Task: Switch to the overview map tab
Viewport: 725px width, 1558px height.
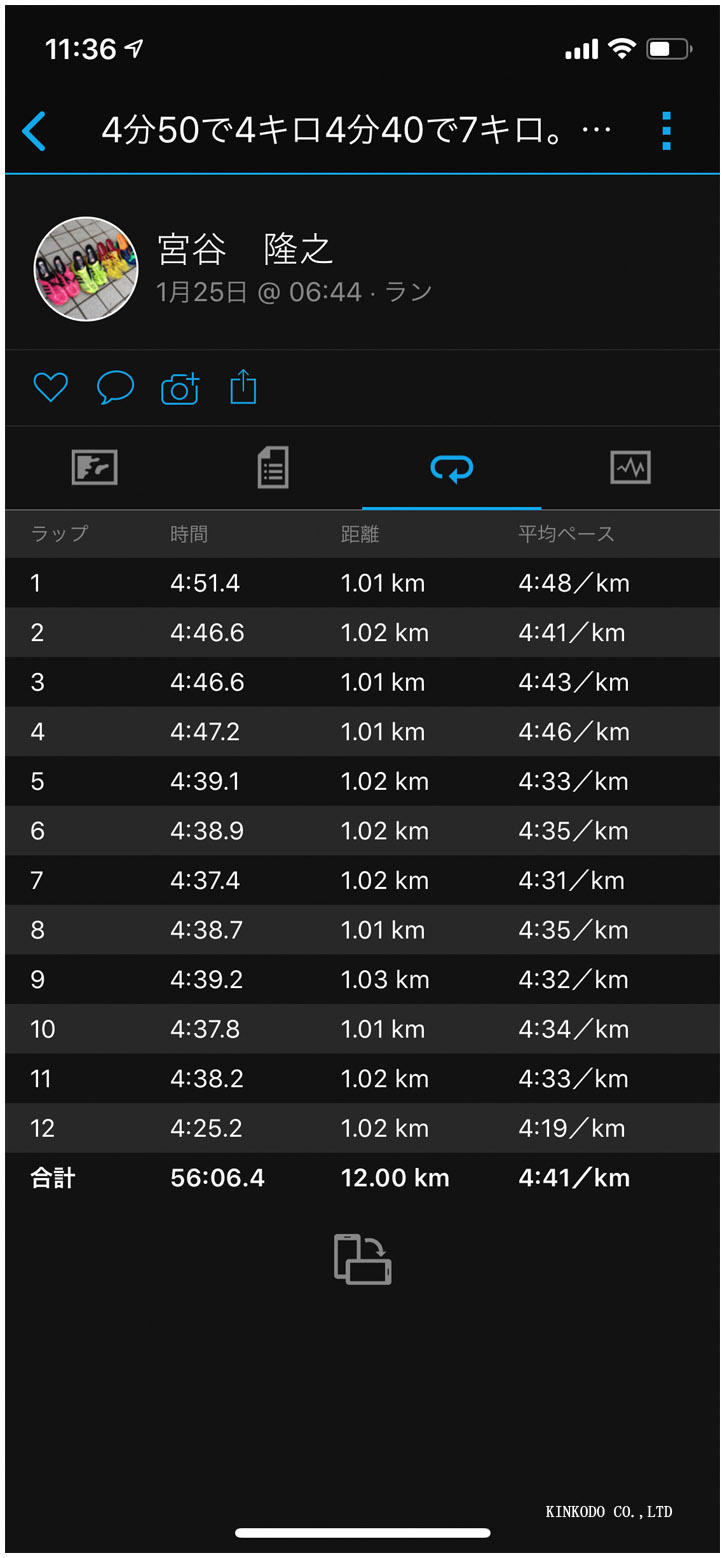Action: click(x=95, y=467)
